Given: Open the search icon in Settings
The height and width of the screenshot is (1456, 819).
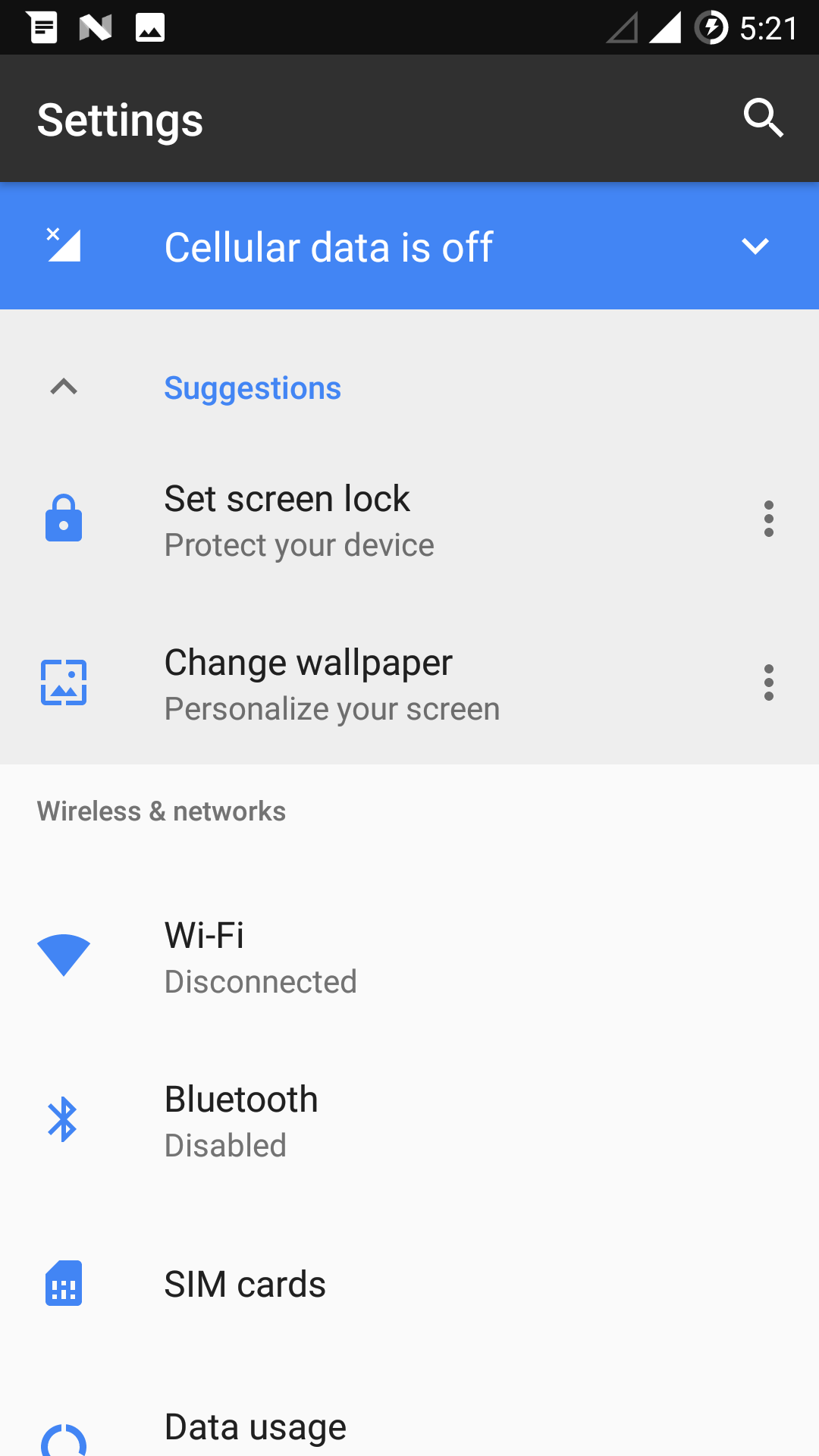Looking at the screenshot, I should pos(763,118).
